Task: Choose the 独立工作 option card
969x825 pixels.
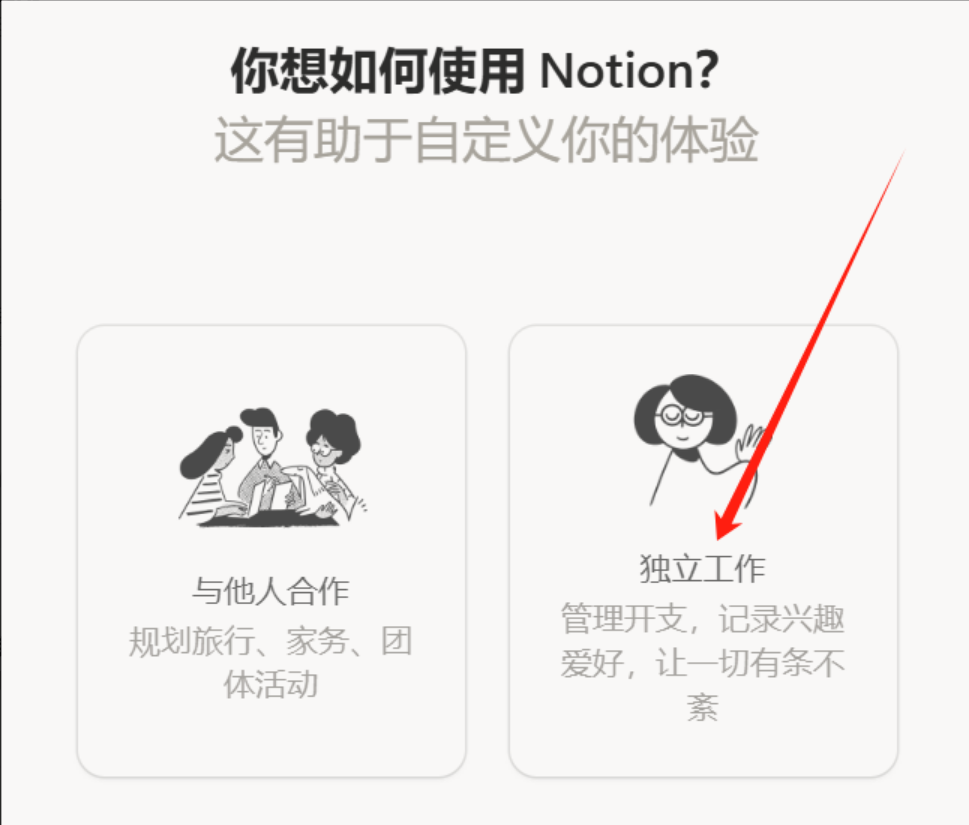Action: coord(702,551)
